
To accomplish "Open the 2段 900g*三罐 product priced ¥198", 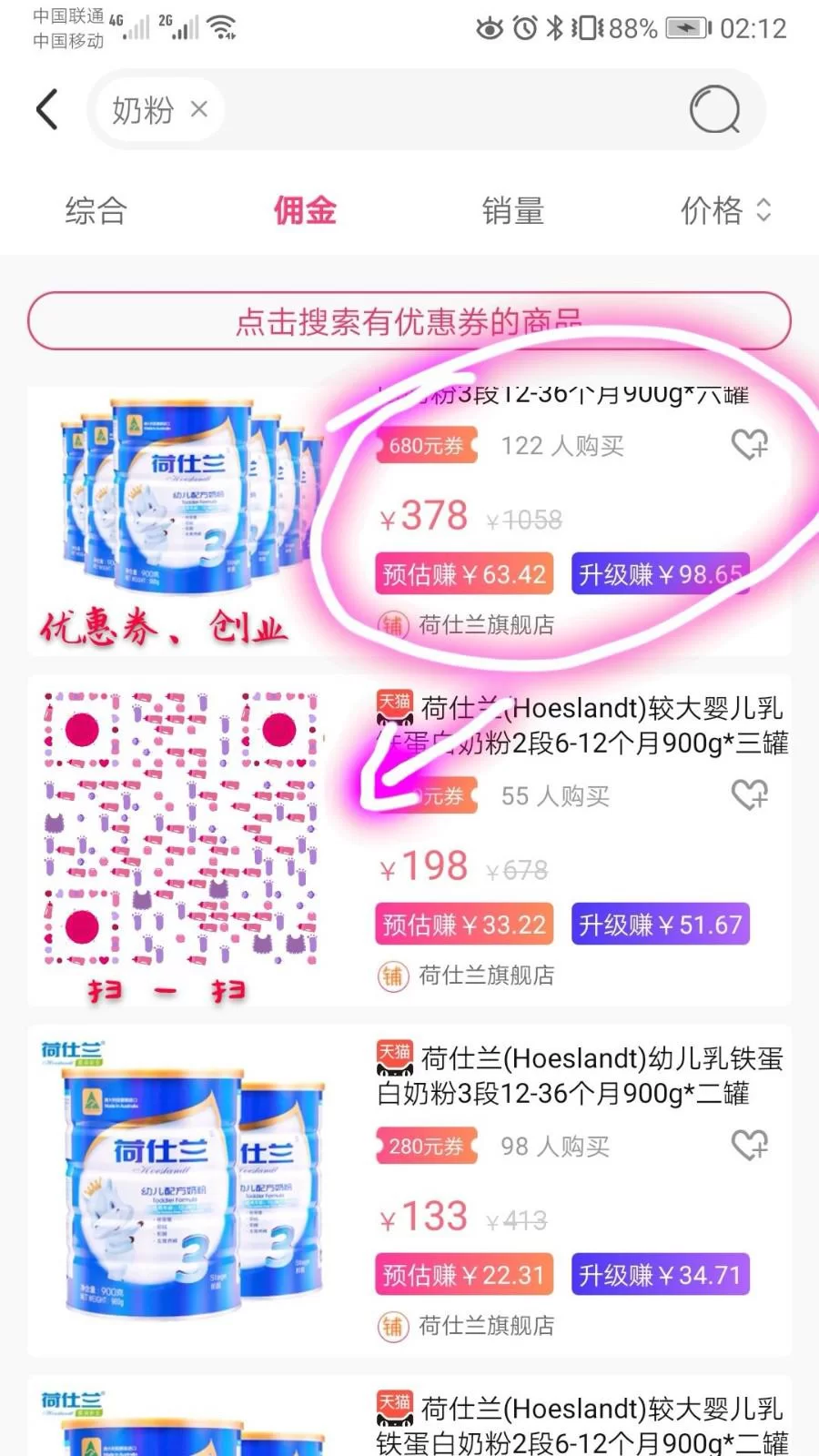I will pyautogui.click(x=582, y=725).
